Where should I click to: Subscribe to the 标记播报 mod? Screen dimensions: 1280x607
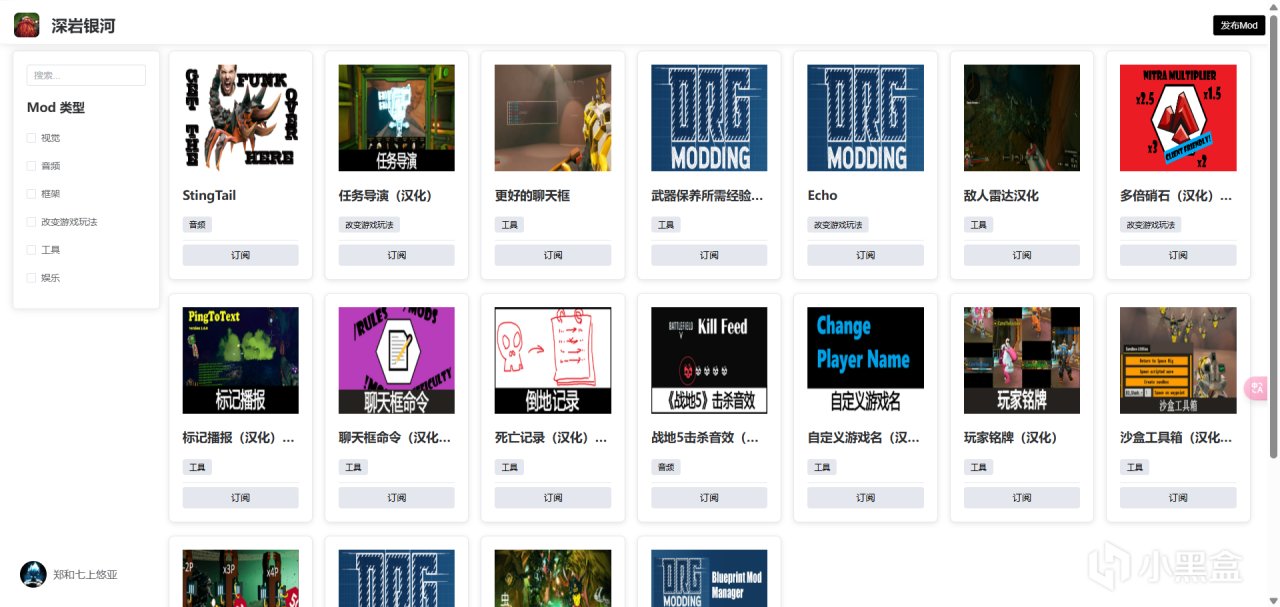[x=240, y=497]
